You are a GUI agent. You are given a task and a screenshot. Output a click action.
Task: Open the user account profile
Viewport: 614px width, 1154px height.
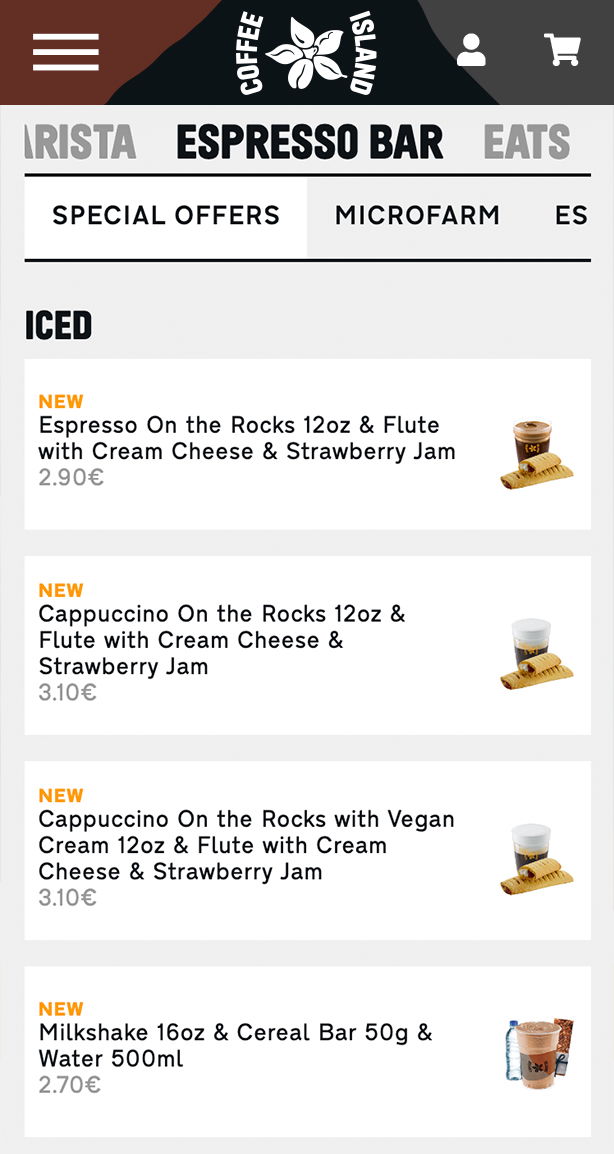pos(471,50)
